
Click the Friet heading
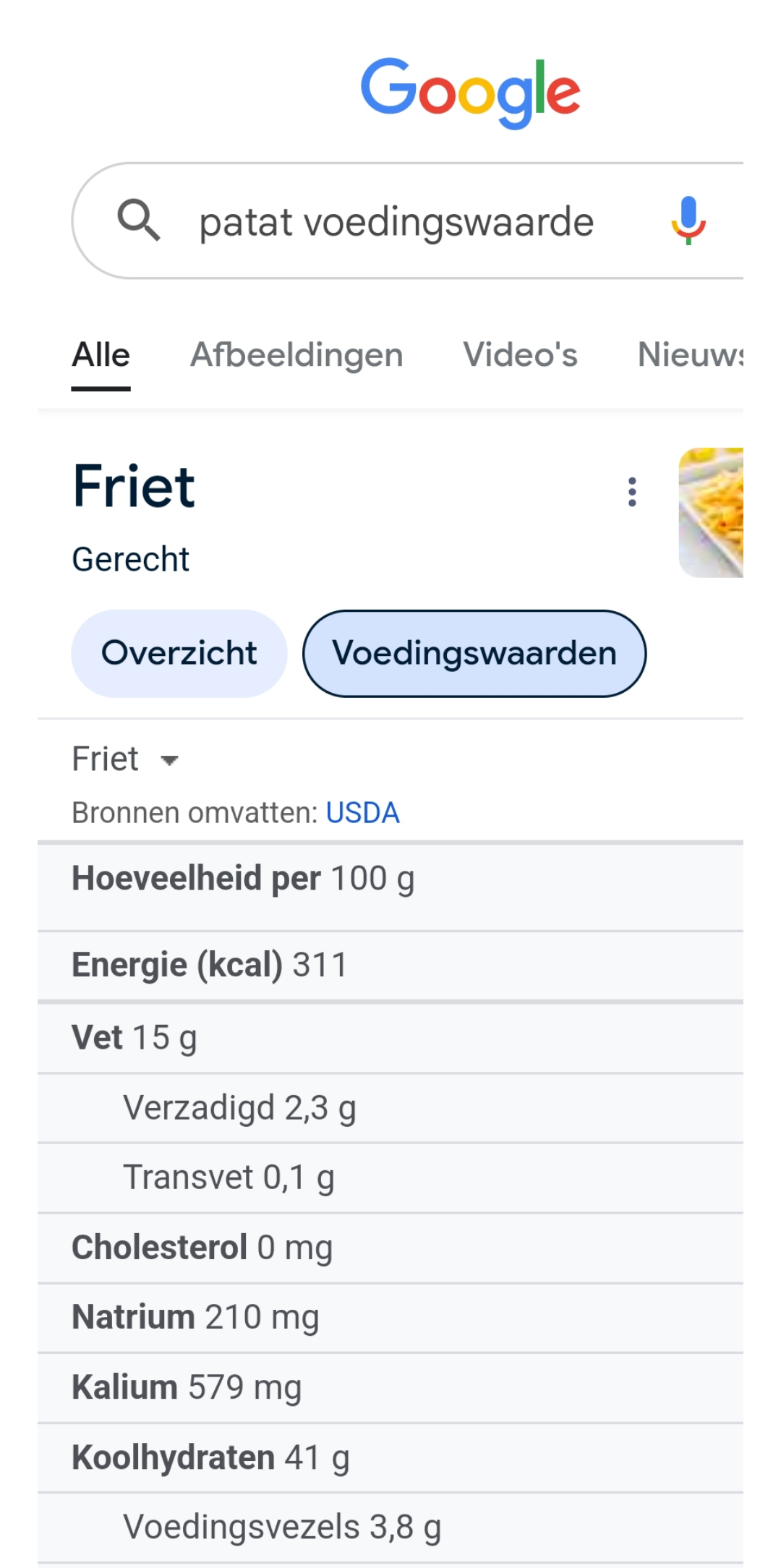click(135, 485)
